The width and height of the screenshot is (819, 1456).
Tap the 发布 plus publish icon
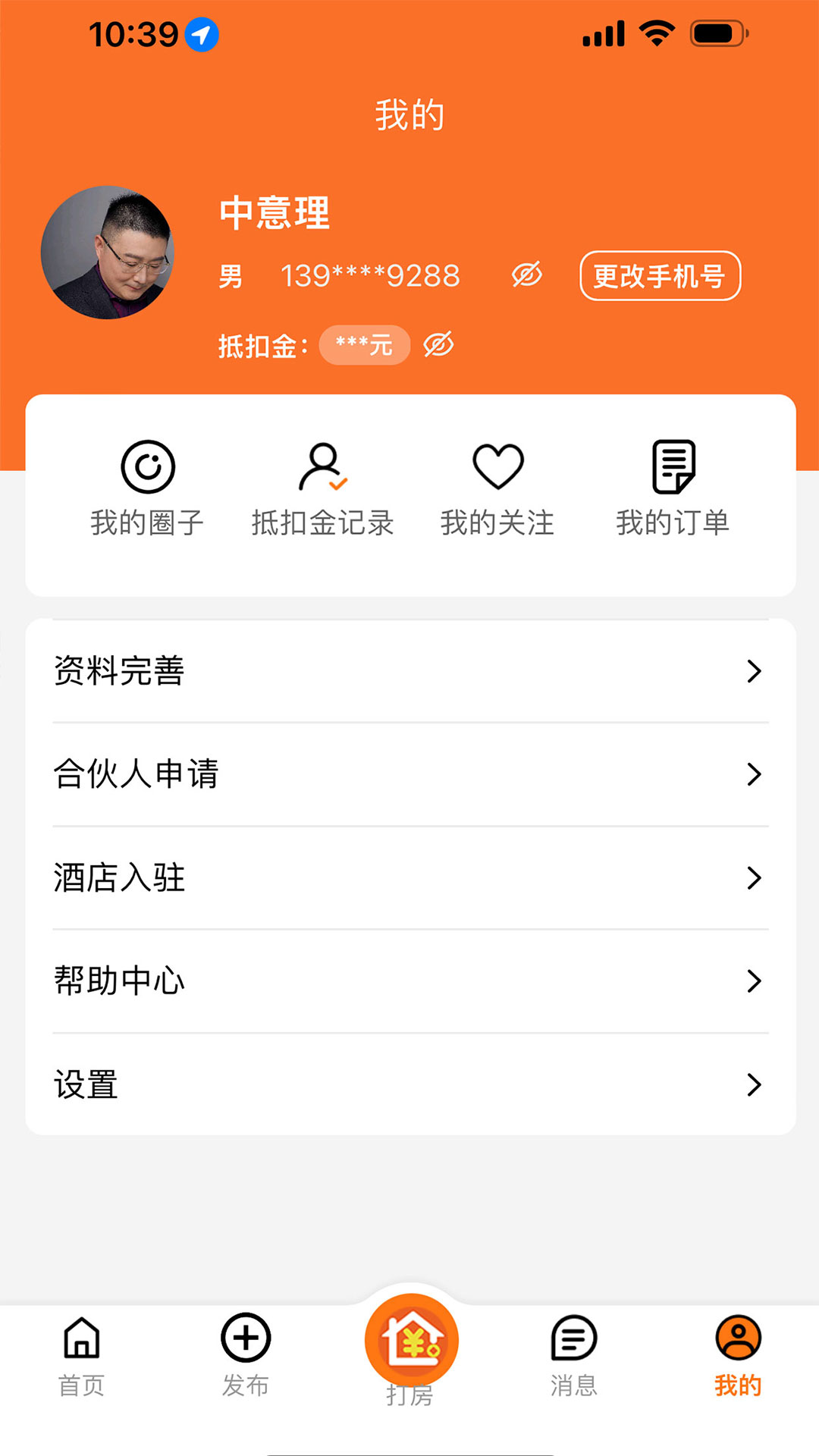(246, 1339)
